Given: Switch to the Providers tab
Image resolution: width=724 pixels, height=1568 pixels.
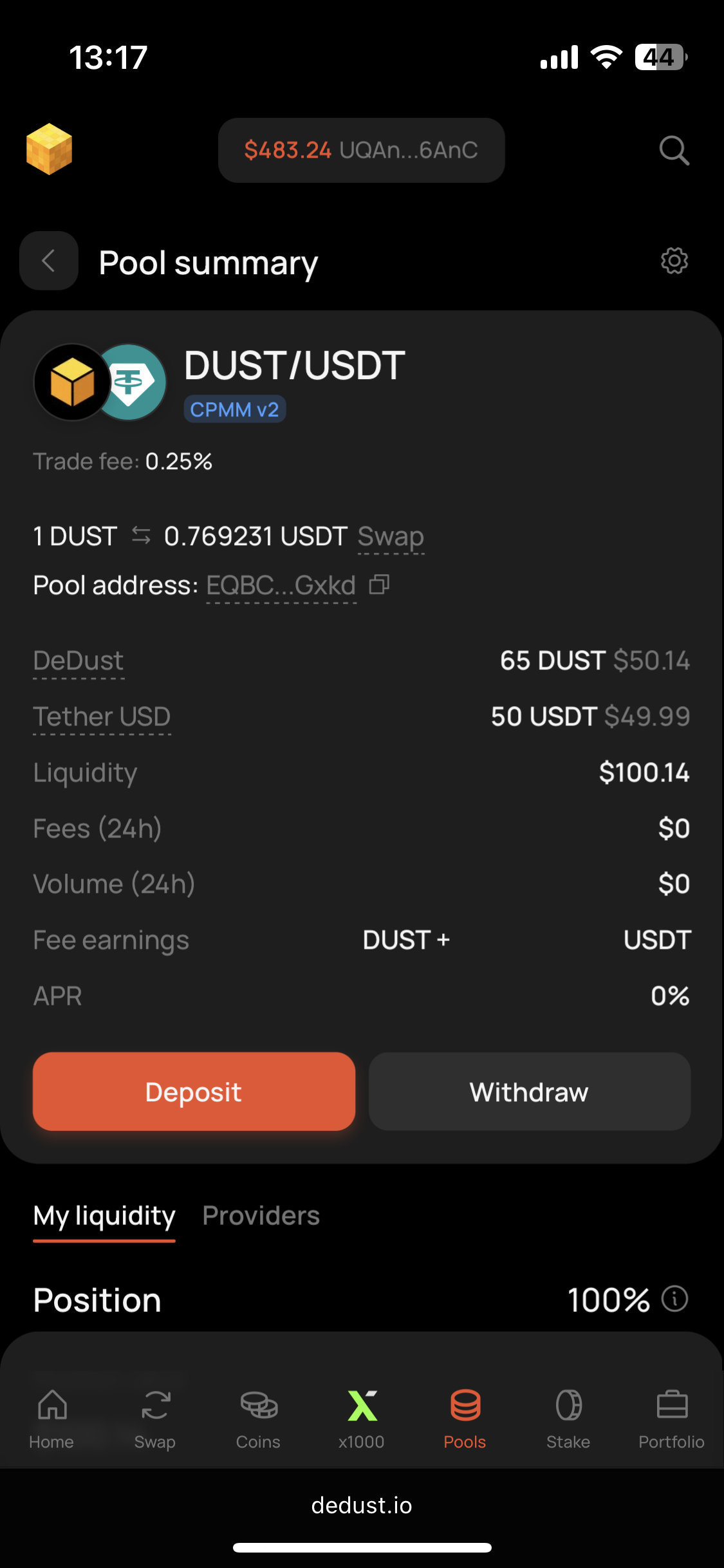Looking at the screenshot, I should pyautogui.click(x=261, y=1216).
